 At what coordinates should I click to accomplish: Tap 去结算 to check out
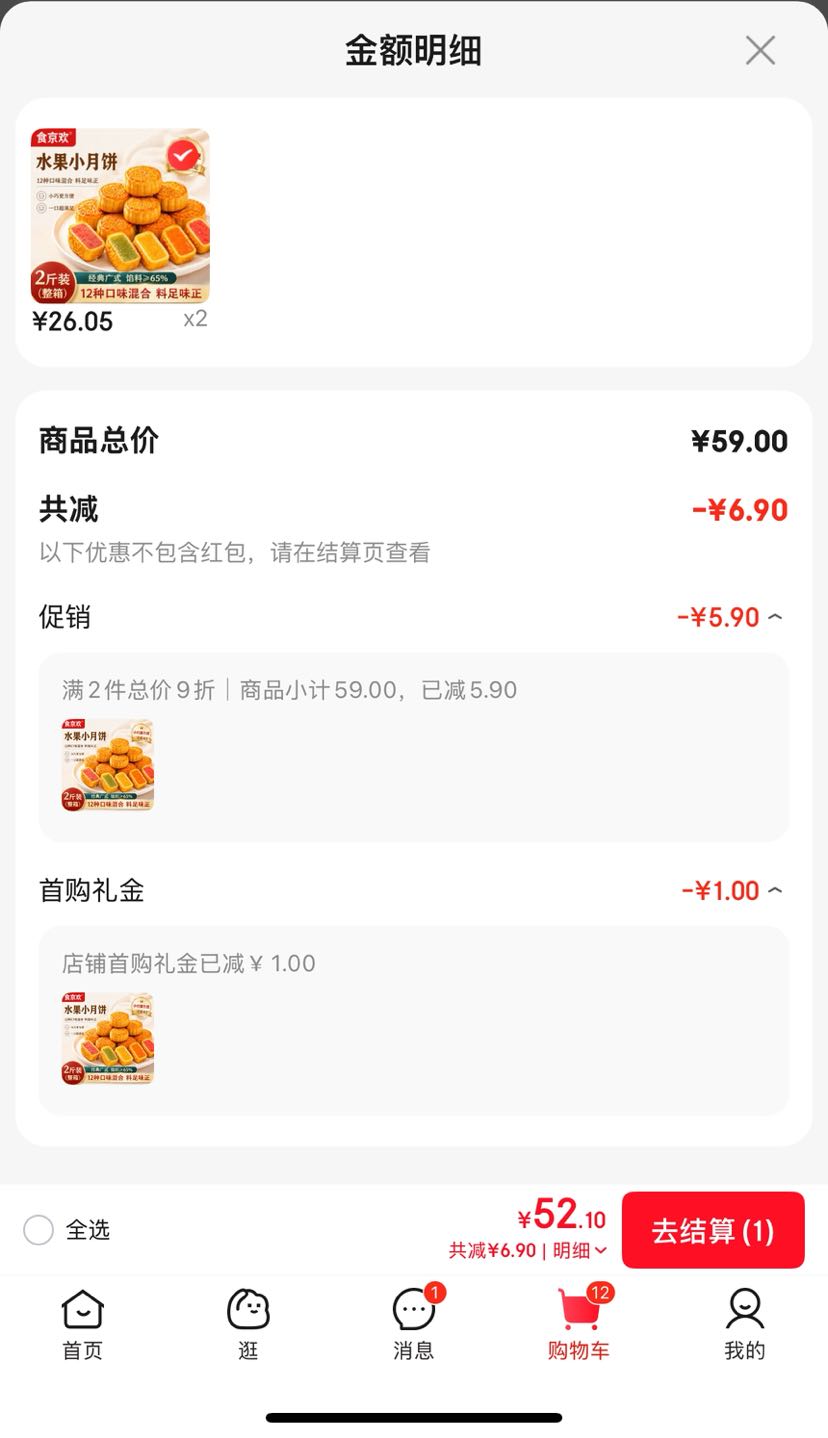point(713,1230)
